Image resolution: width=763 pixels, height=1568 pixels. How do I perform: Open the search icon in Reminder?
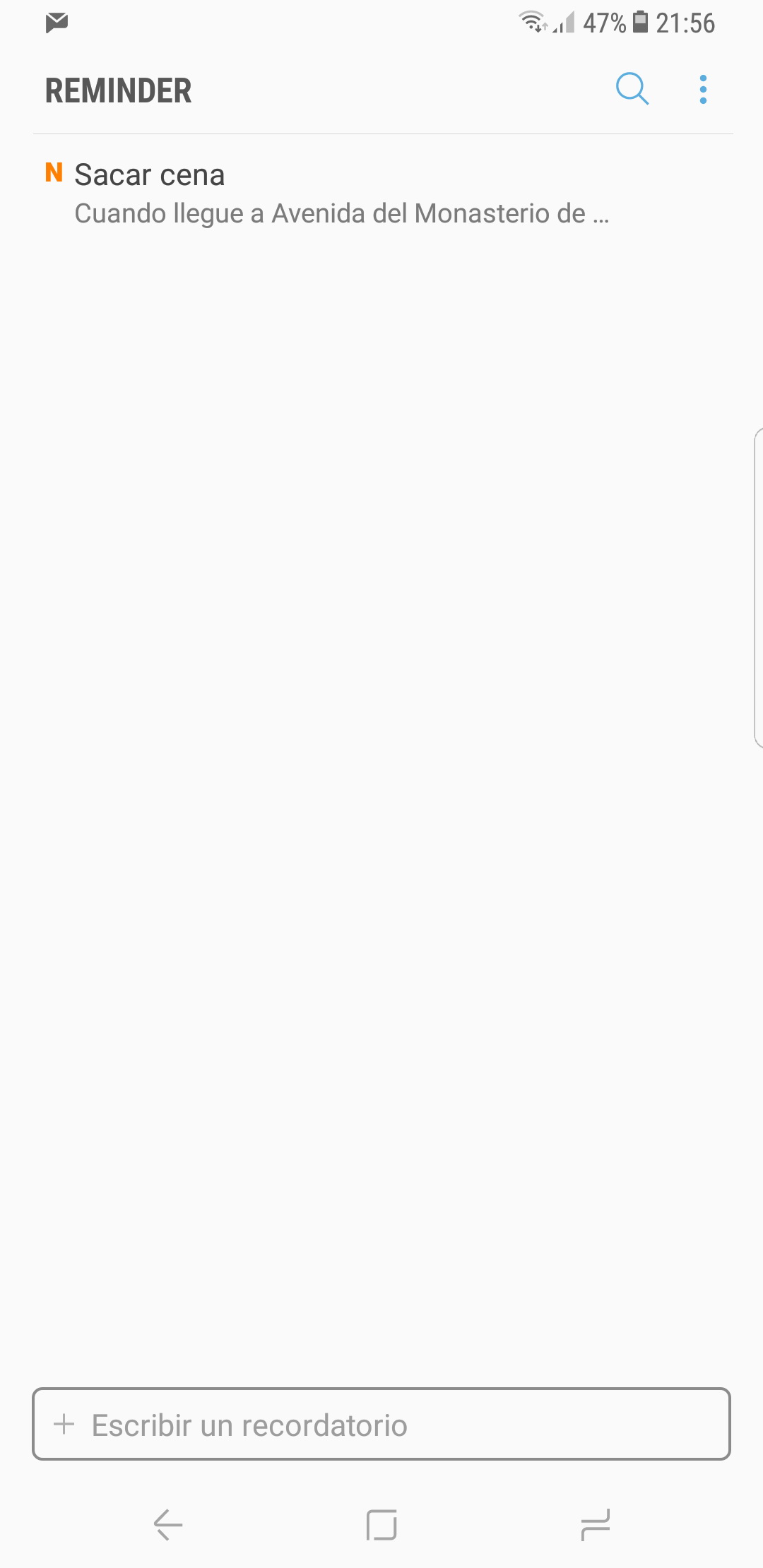point(632,89)
